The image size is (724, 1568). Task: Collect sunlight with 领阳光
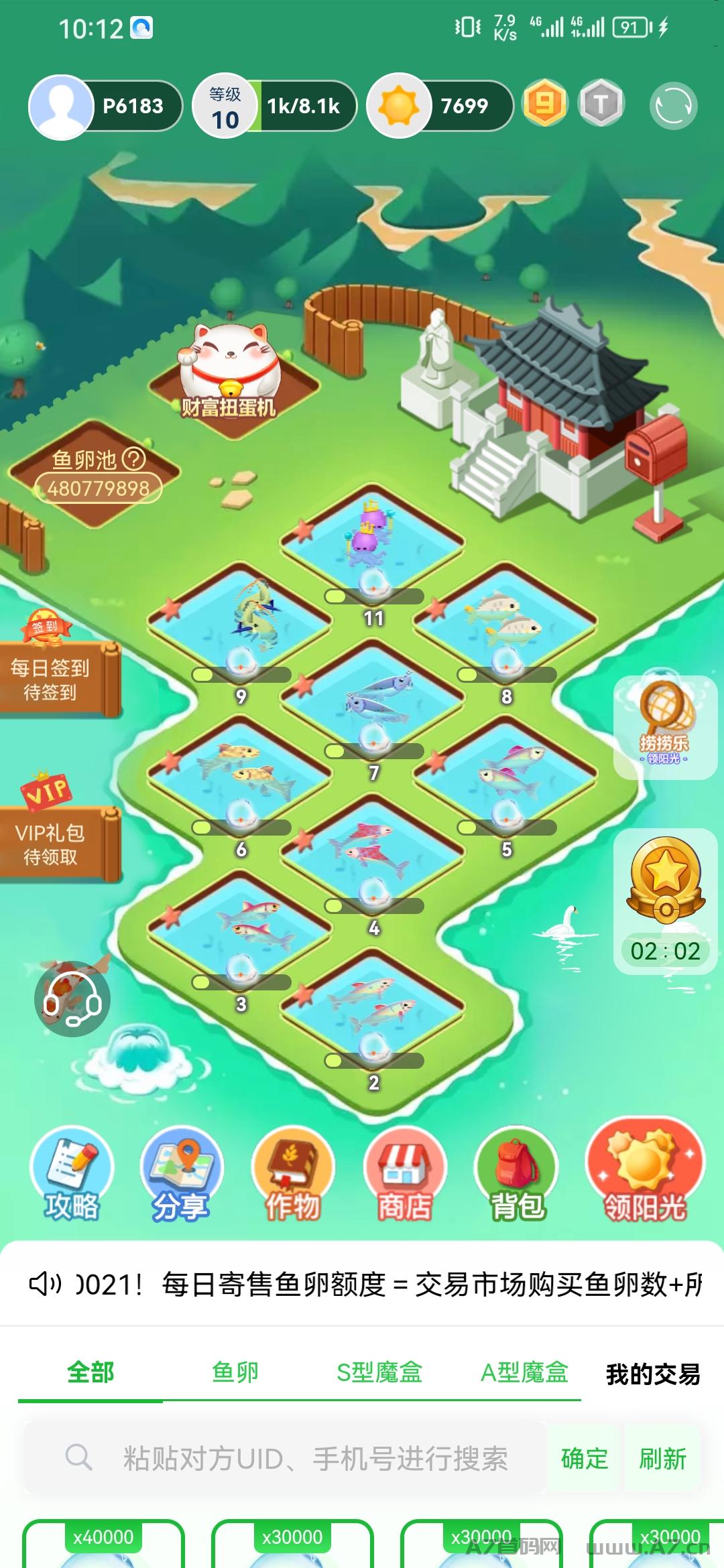(x=645, y=1173)
